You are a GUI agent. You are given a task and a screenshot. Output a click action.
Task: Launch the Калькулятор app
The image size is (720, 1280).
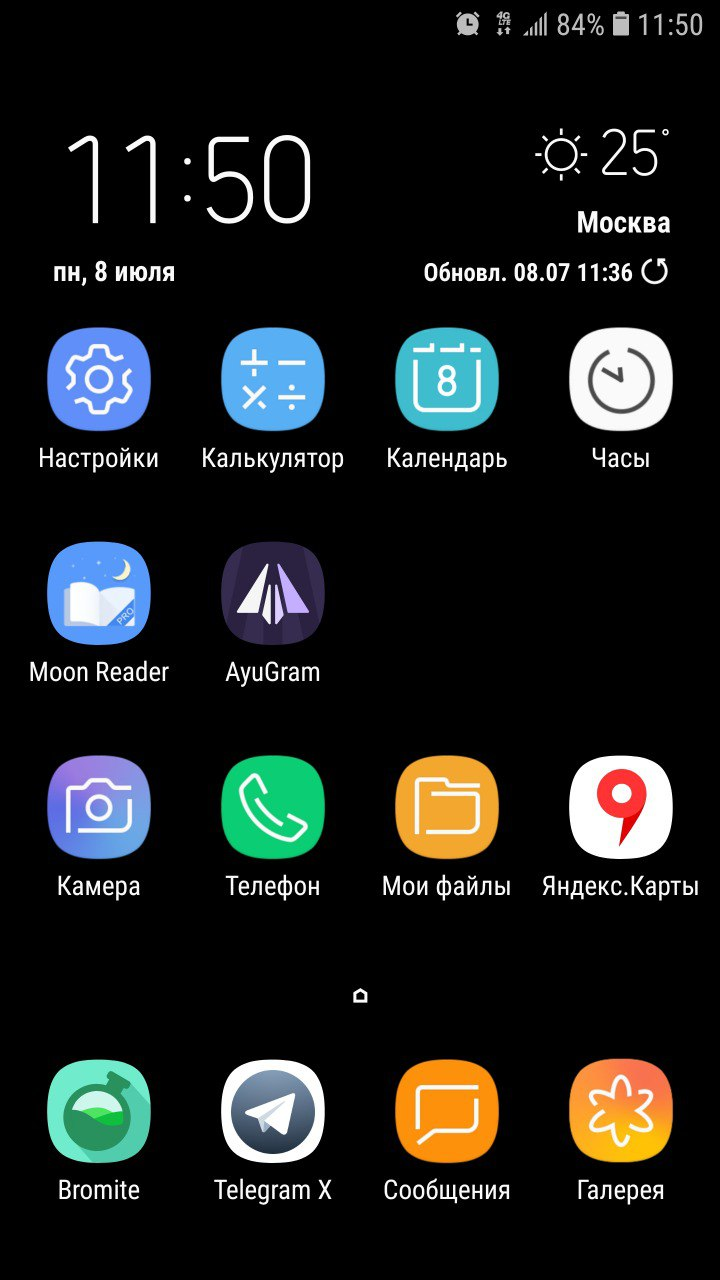coord(273,380)
